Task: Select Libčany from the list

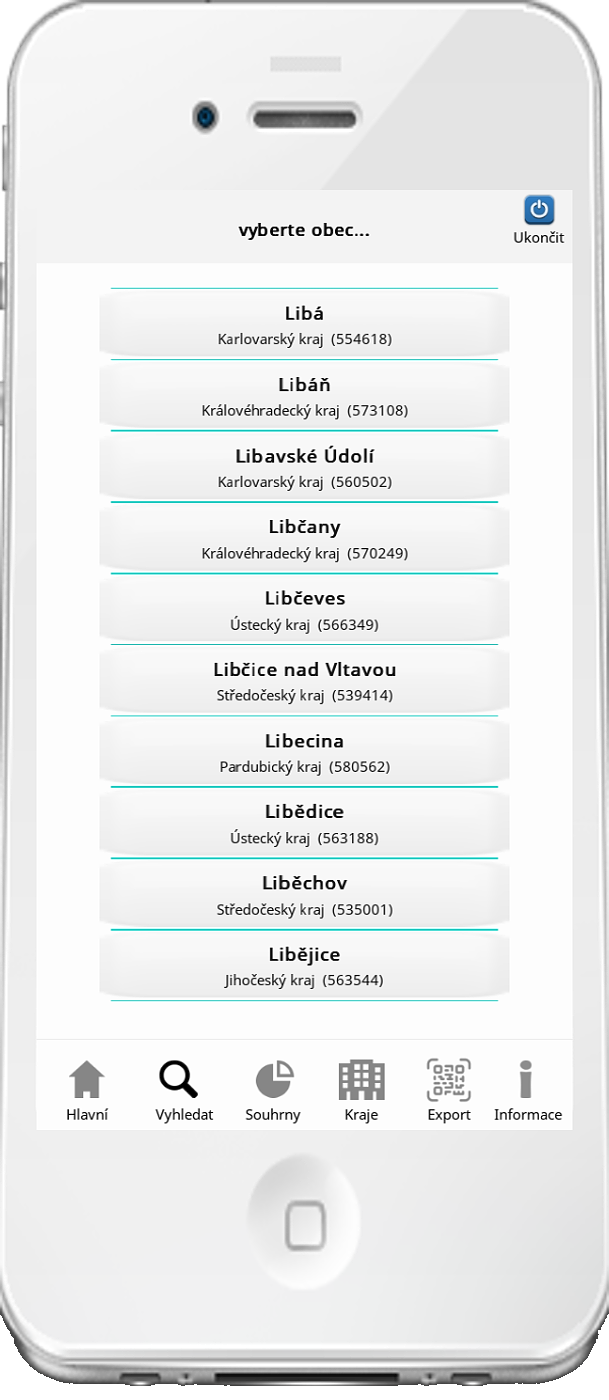Action: point(304,538)
